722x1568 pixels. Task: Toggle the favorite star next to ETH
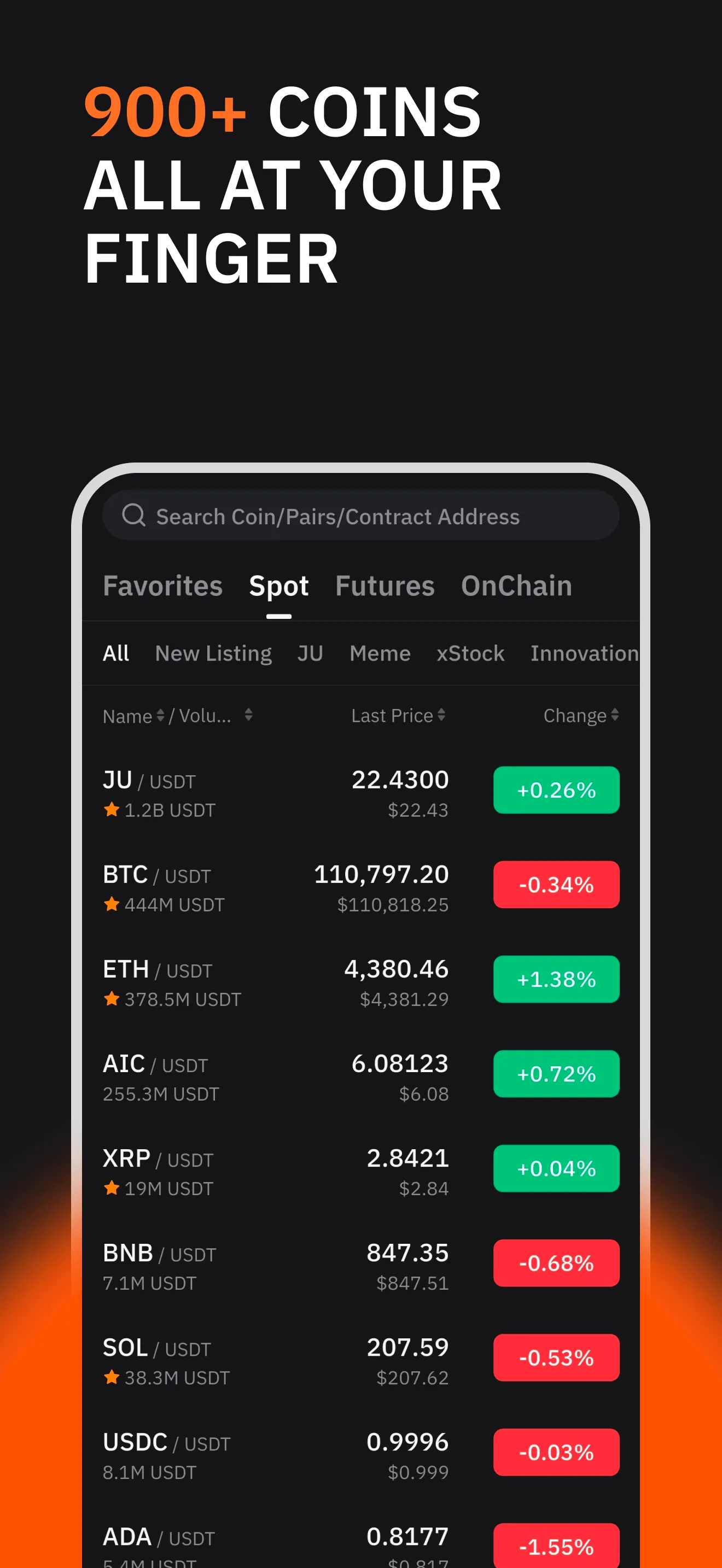click(x=112, y=999)
